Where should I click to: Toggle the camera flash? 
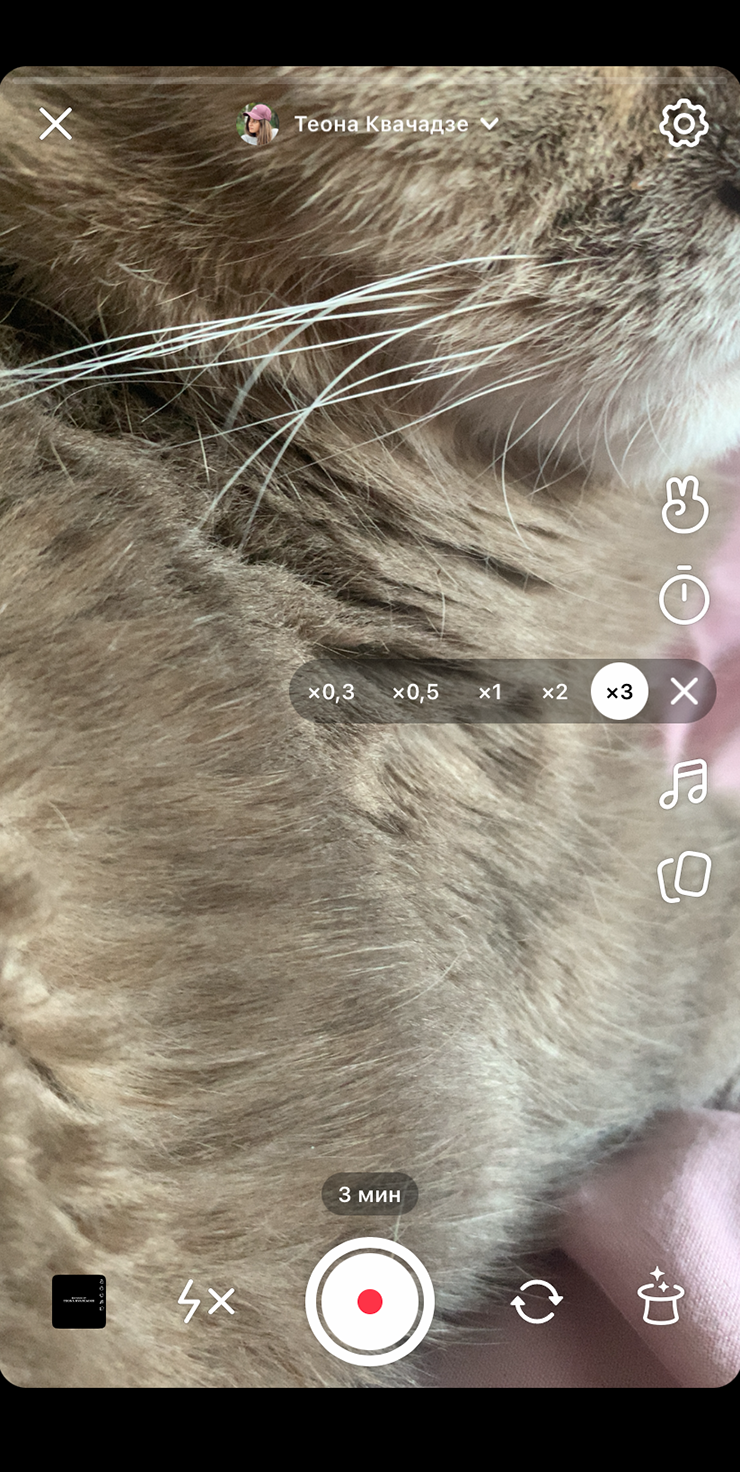[x=206, y=1301]
